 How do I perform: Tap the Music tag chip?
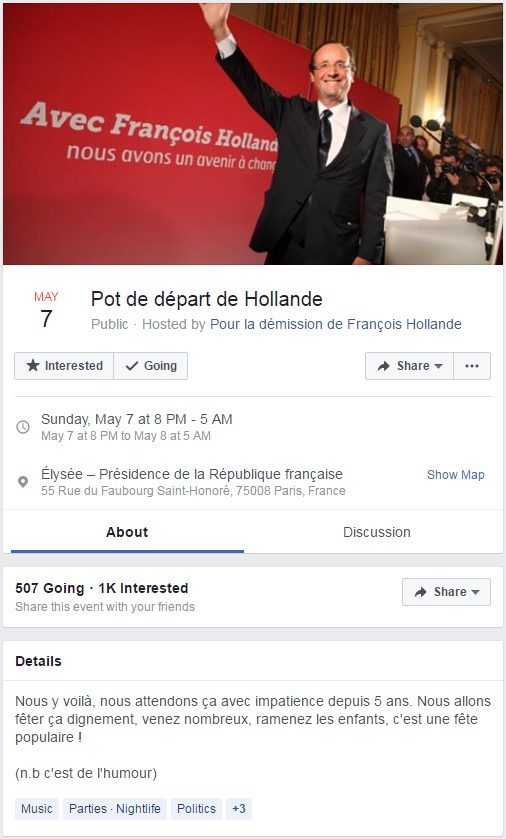(x=37, y=809)
